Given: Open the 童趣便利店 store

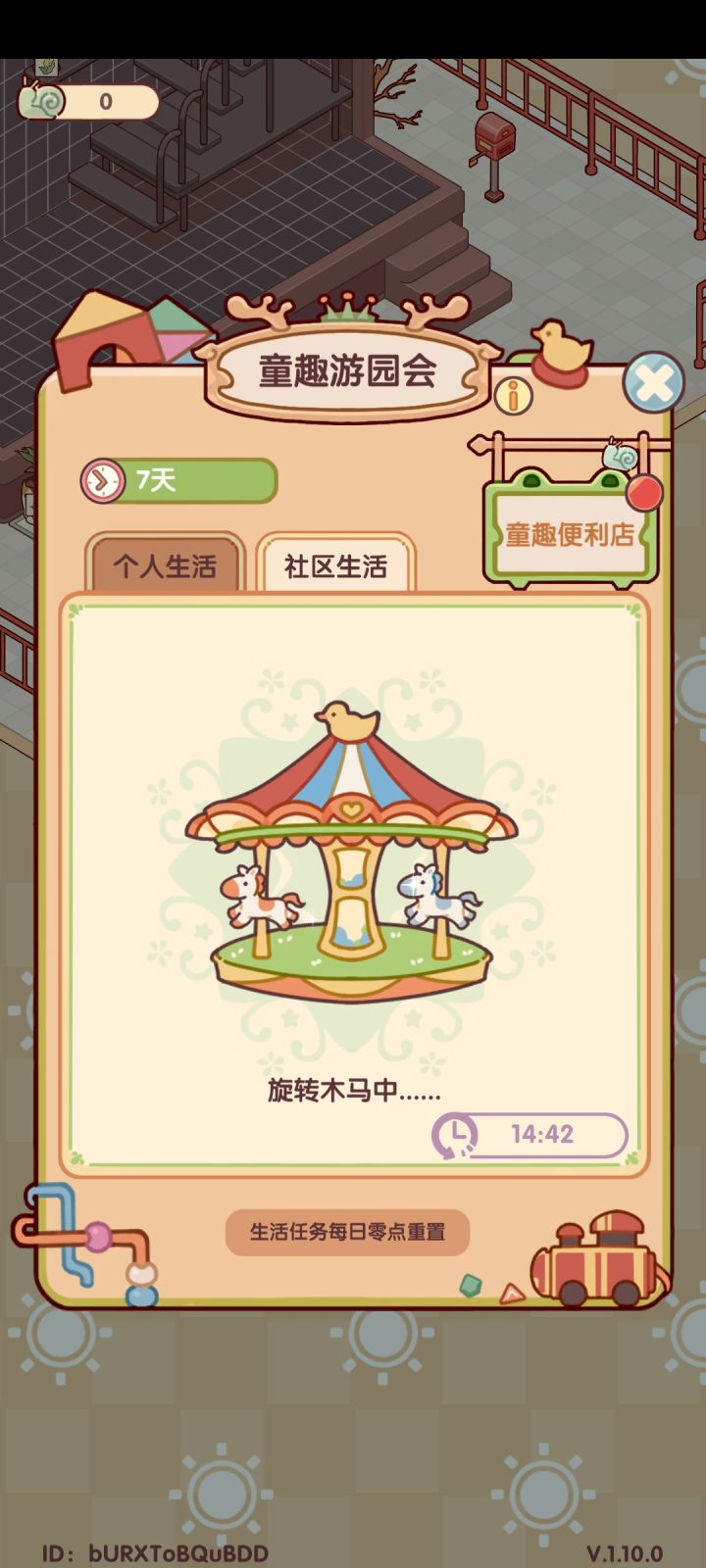Looking at the screenshot, I should click(573, 532).
